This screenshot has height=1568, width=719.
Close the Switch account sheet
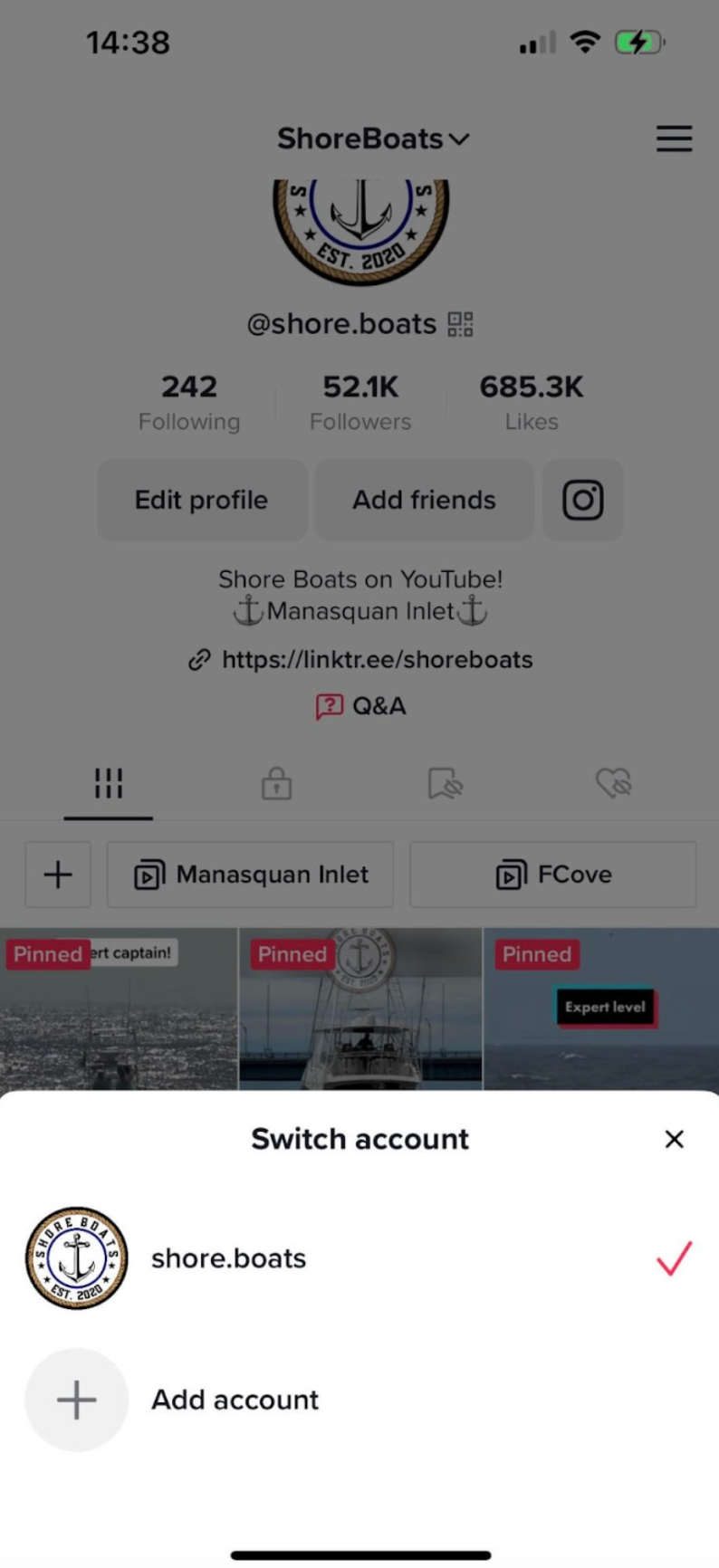coord(674,1139)
